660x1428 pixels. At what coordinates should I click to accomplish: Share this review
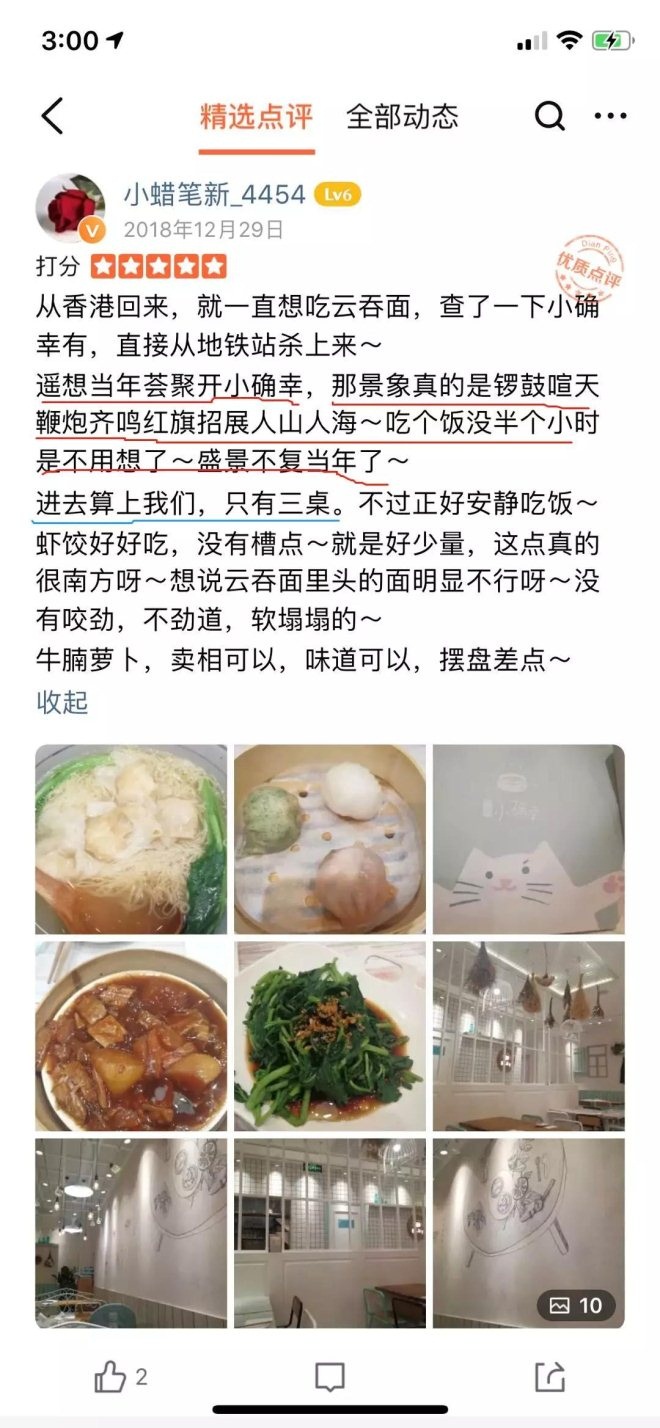pos(549,1378)
